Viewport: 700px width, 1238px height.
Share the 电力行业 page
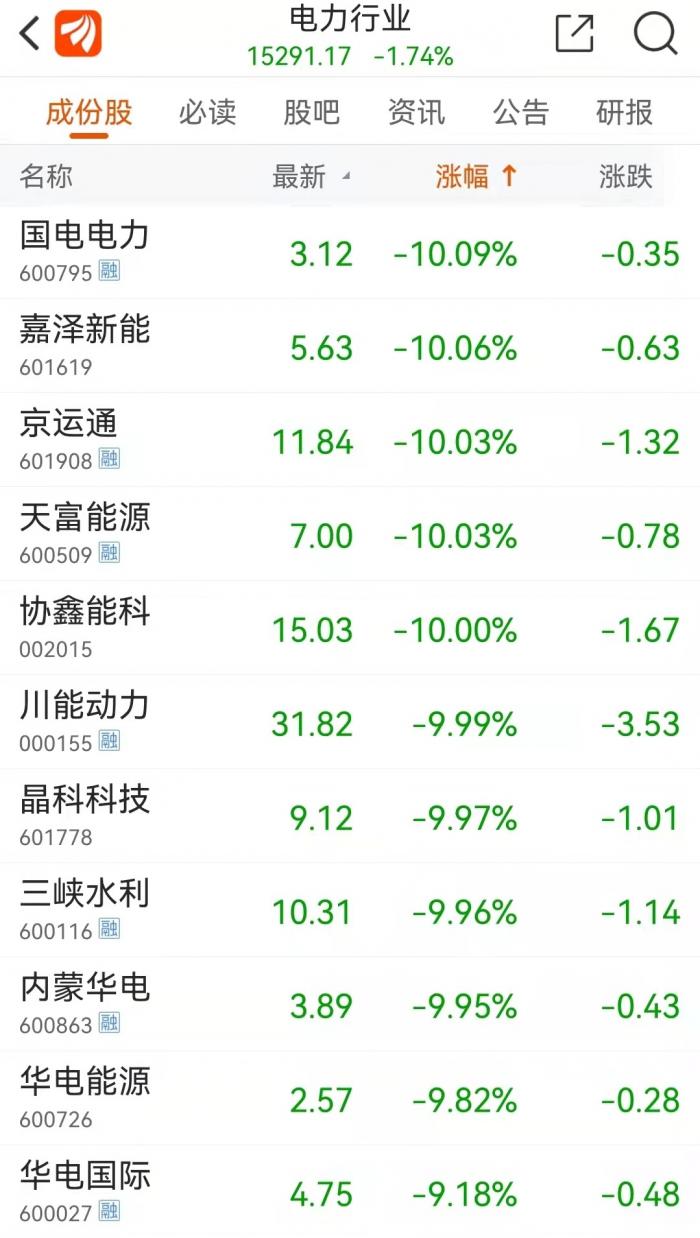[574, 35]
